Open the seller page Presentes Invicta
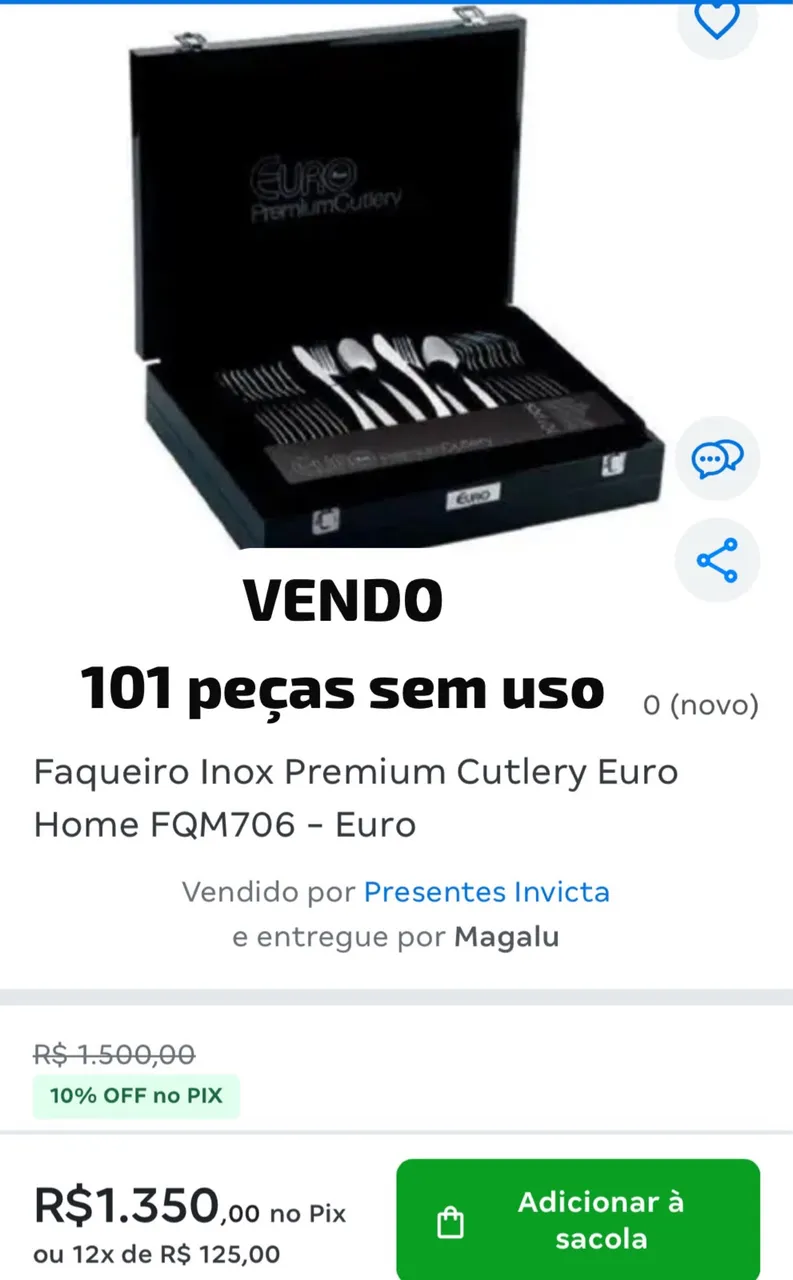Image resolution: width=793 pixels, height=1280 pixels. click(486, 891)
